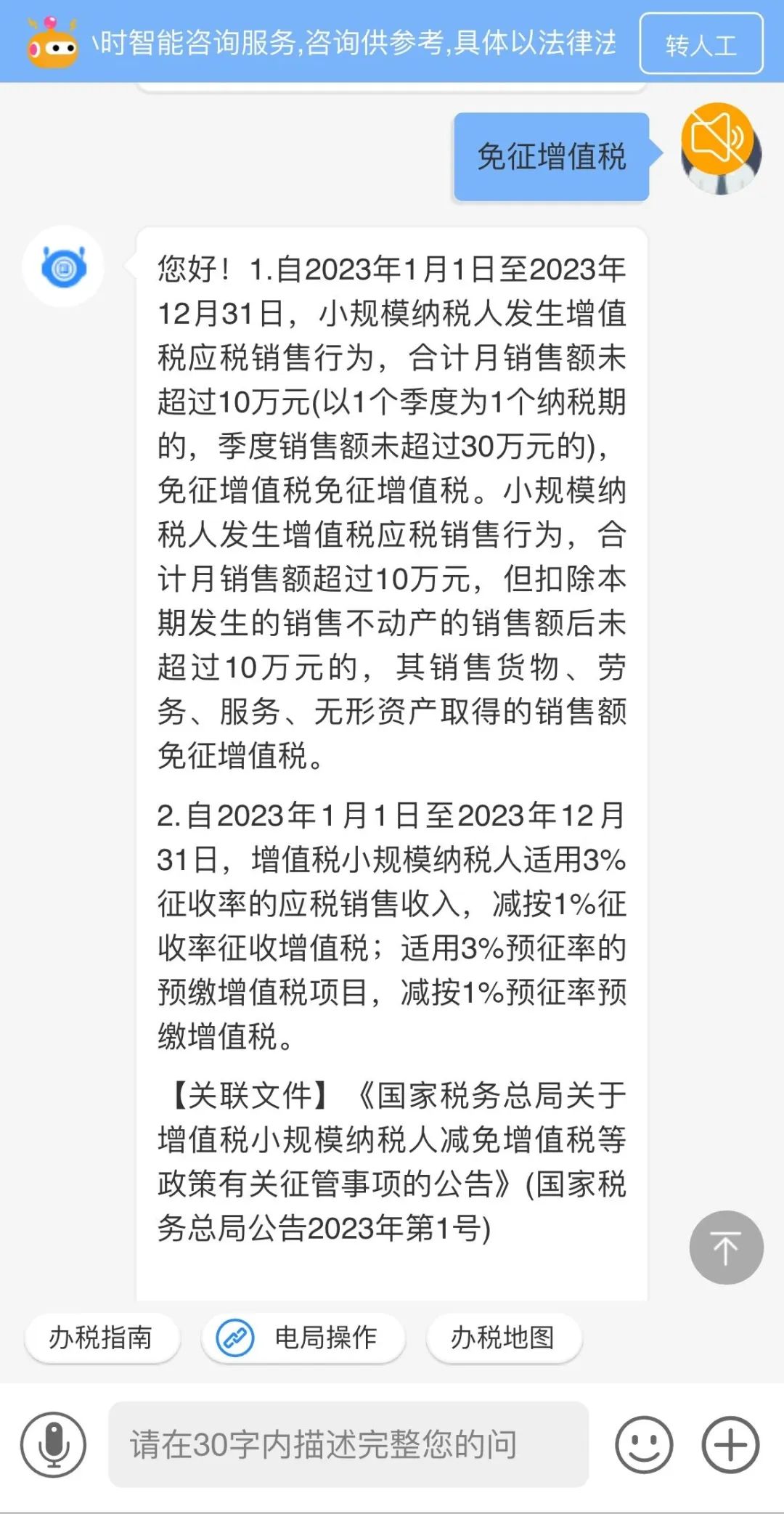
Task: Start voice input with the microphone
Action: [53, 1445]
